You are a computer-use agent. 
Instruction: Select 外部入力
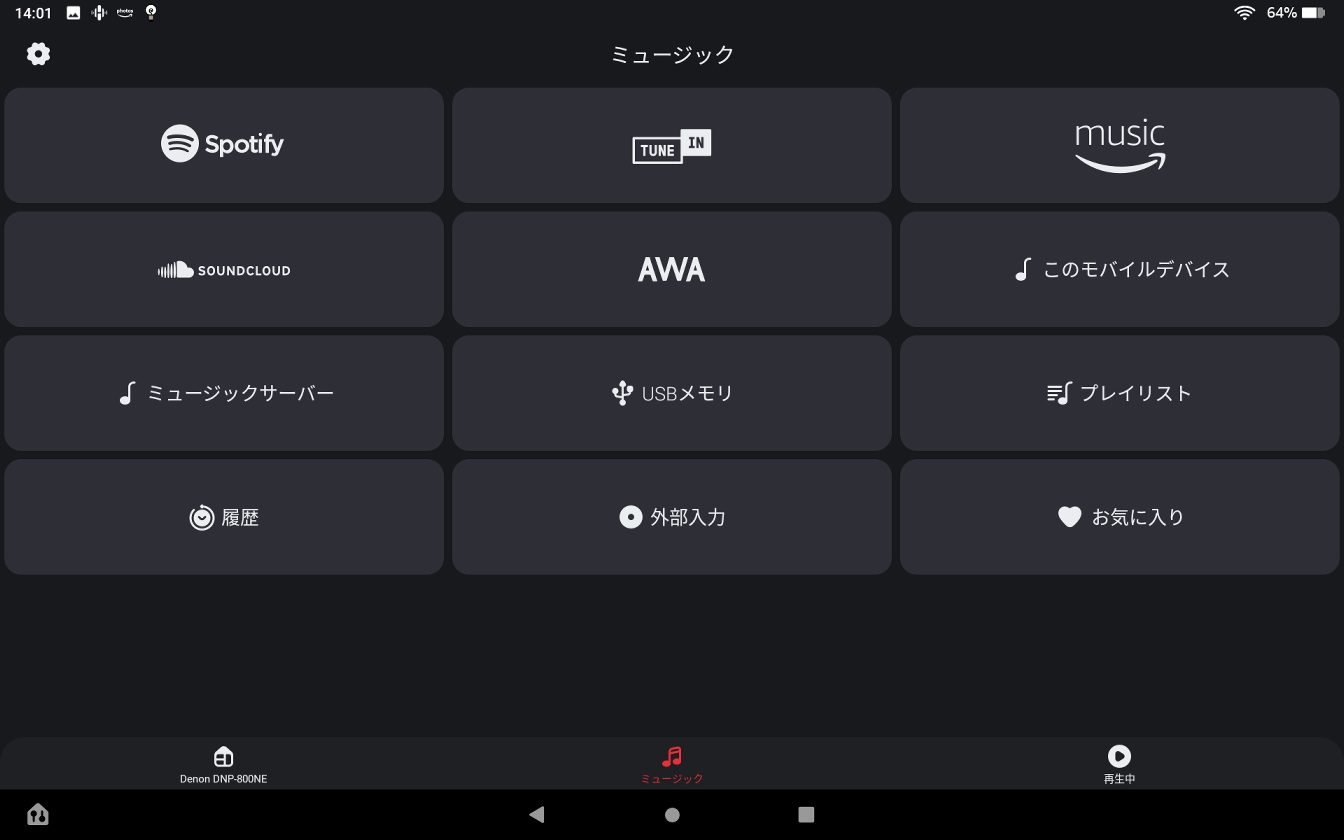(x=671, y=517)
